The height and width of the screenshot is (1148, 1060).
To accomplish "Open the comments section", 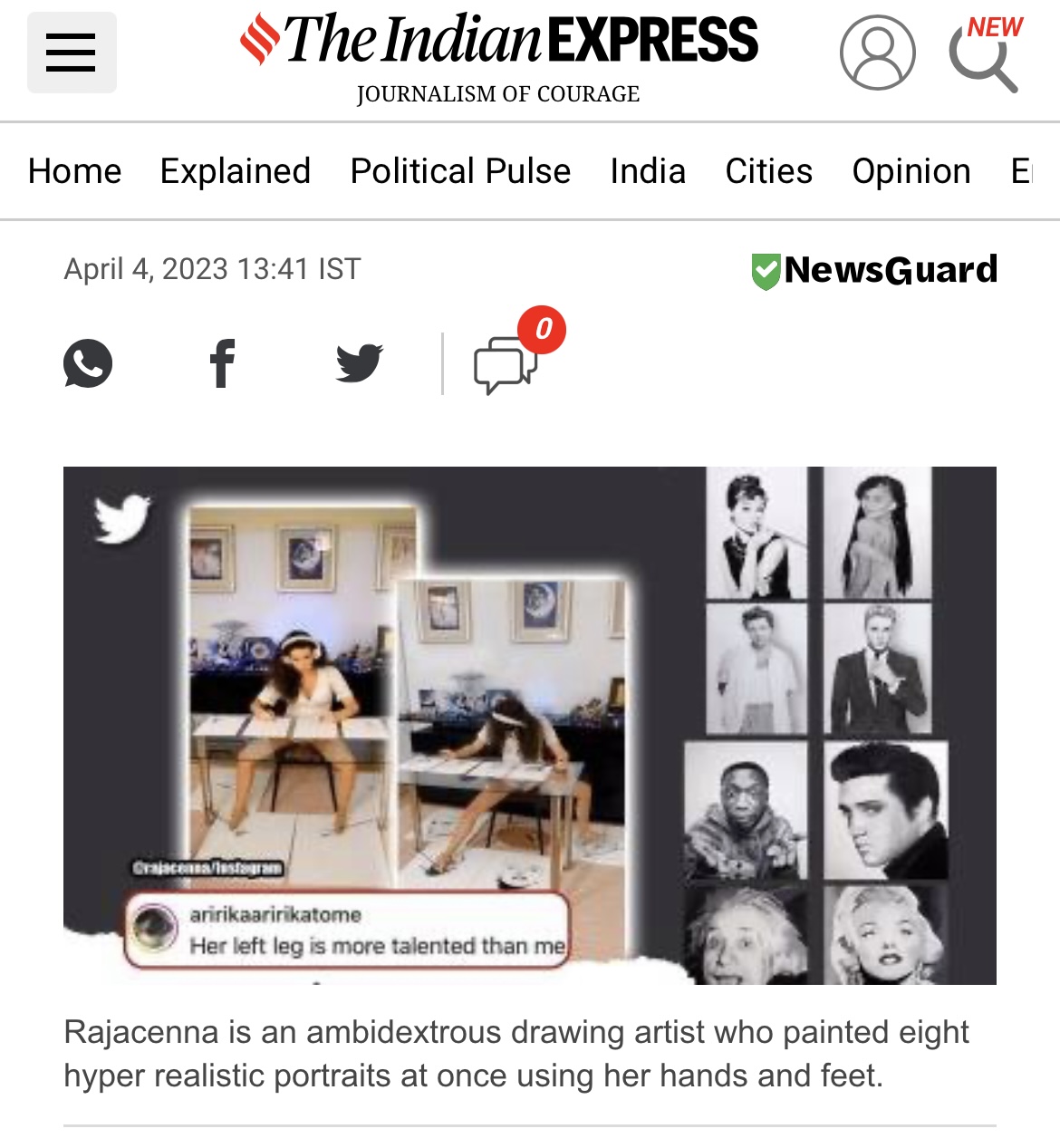I will (x=506, y=364).
